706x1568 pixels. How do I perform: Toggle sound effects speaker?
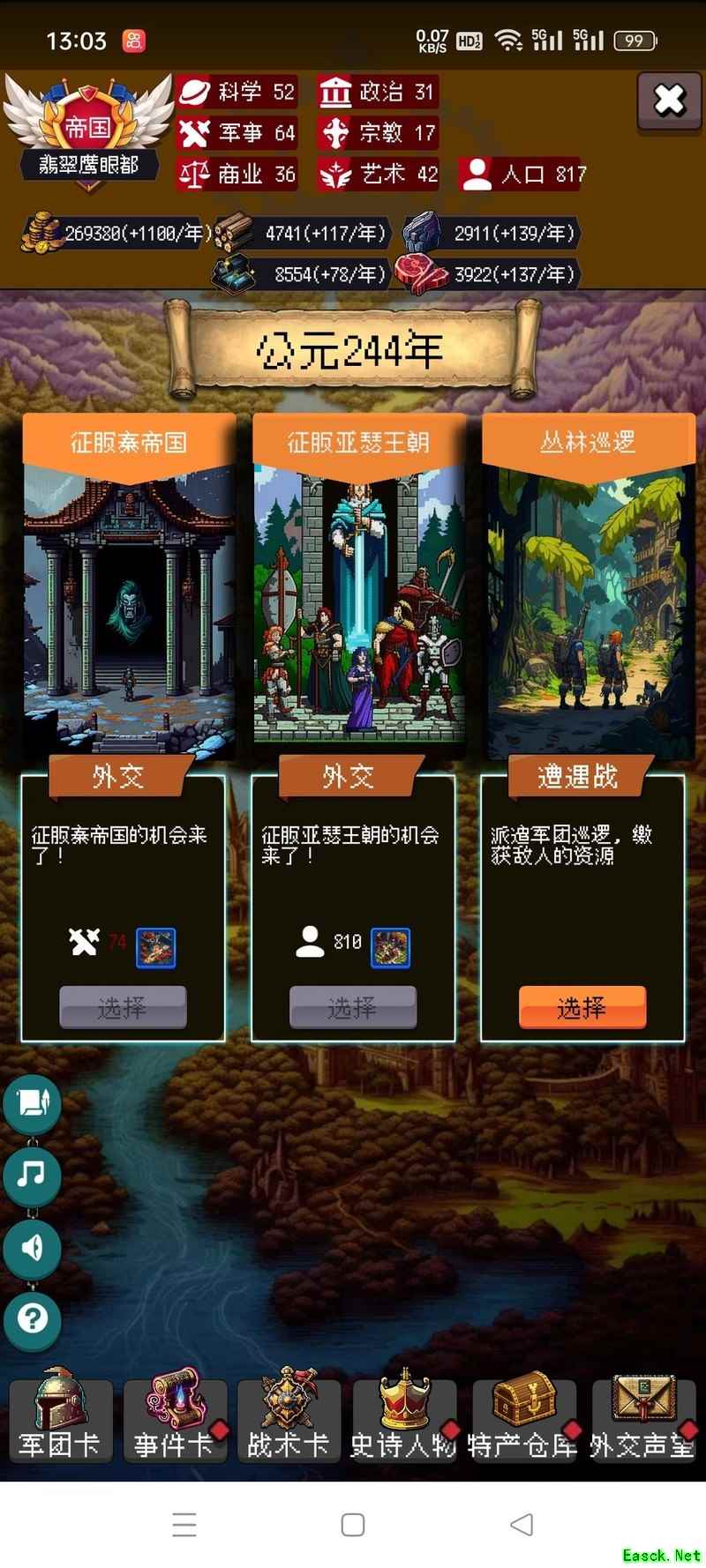(x=33, y=1247)
